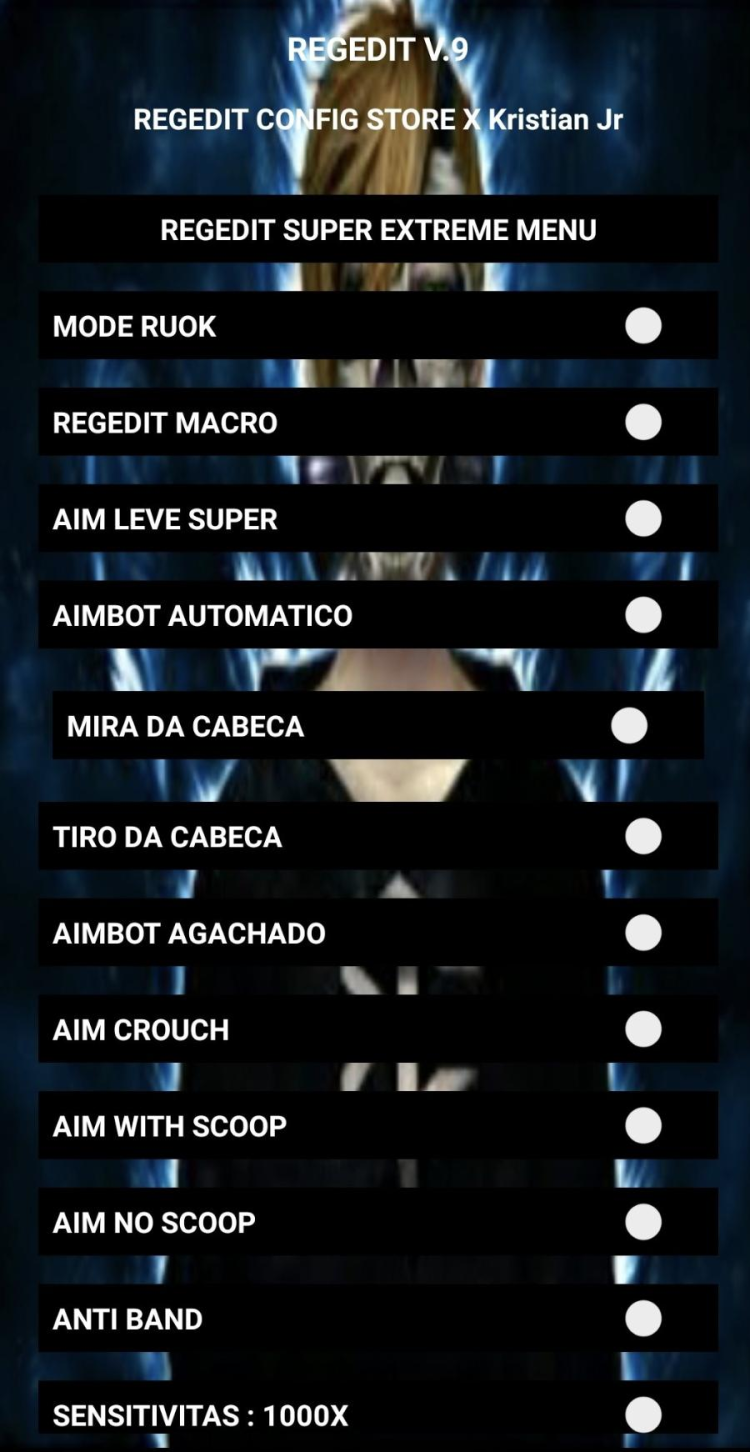Toggle AIM LEVE SUPER on
The height and width of the screenshot is (1452, 750).
pos(643,519)
